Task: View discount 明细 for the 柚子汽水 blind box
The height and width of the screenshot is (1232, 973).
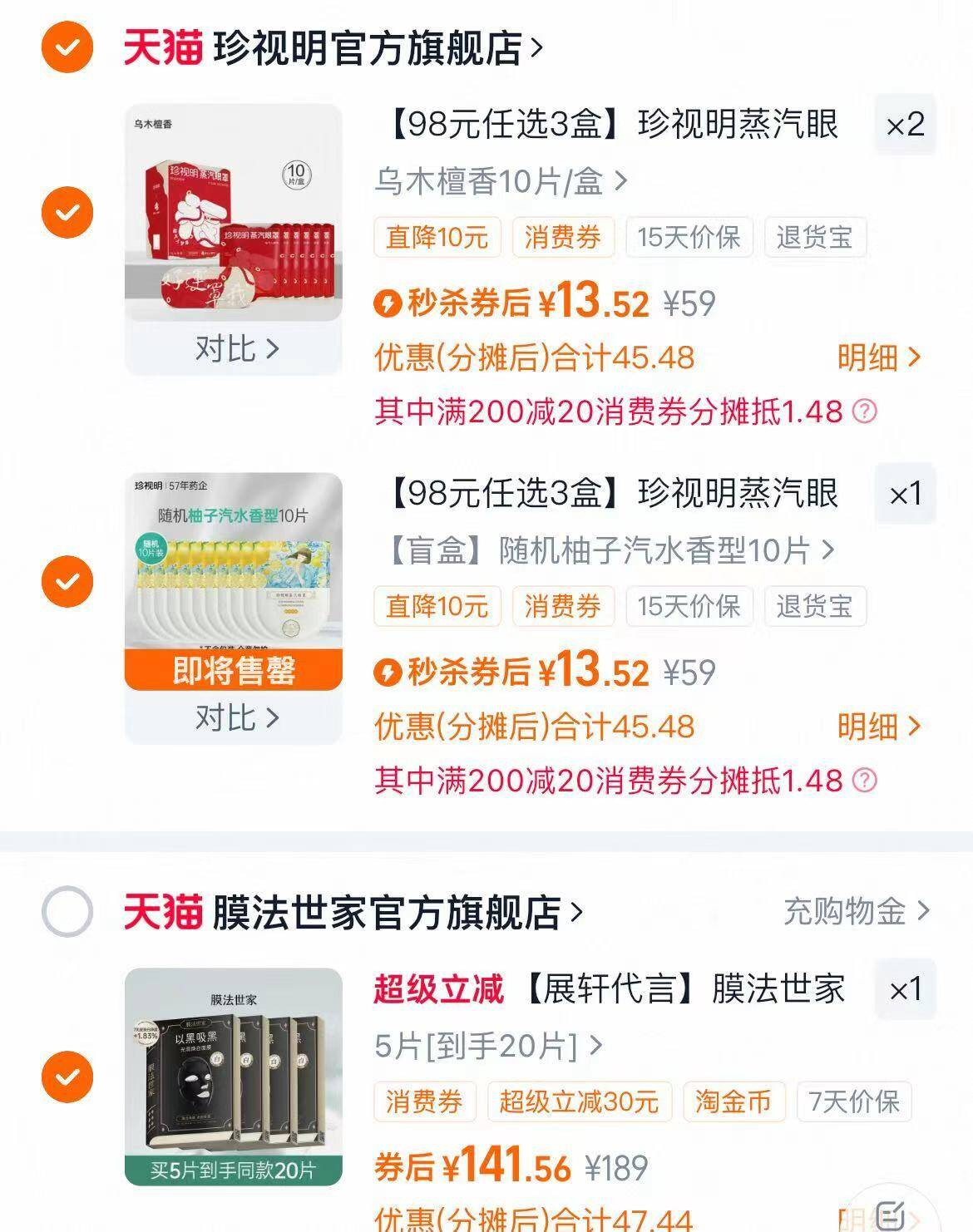Action: point(878,727)
